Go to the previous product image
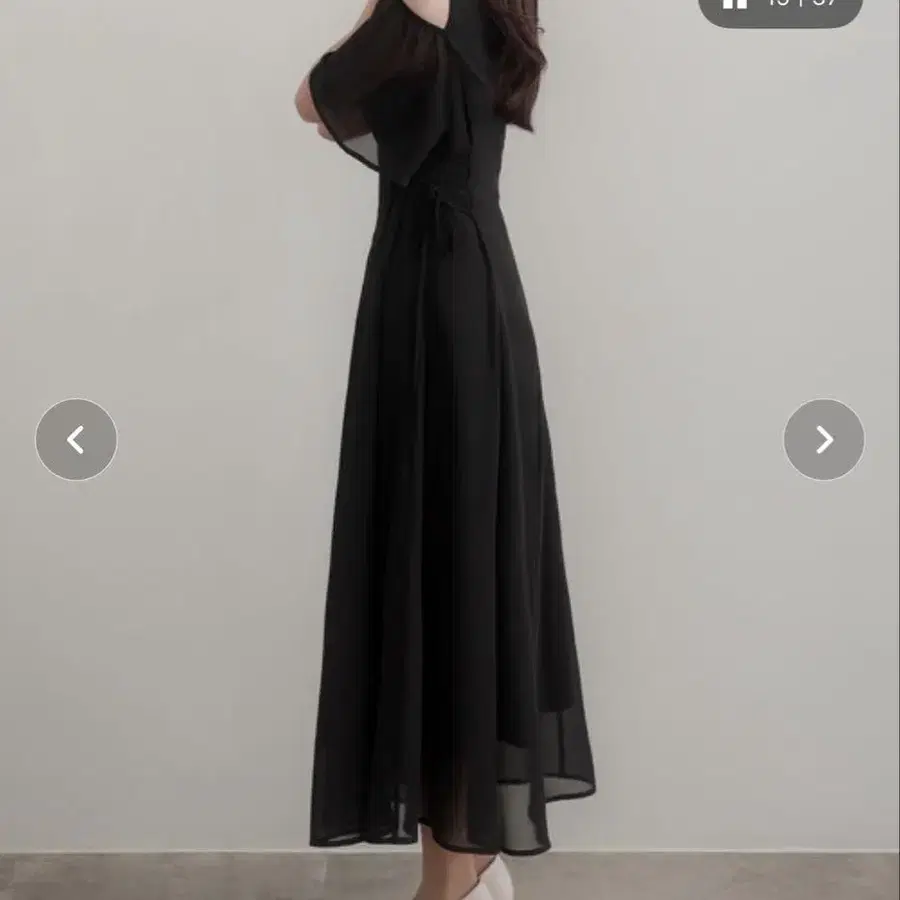 point(76,440)
